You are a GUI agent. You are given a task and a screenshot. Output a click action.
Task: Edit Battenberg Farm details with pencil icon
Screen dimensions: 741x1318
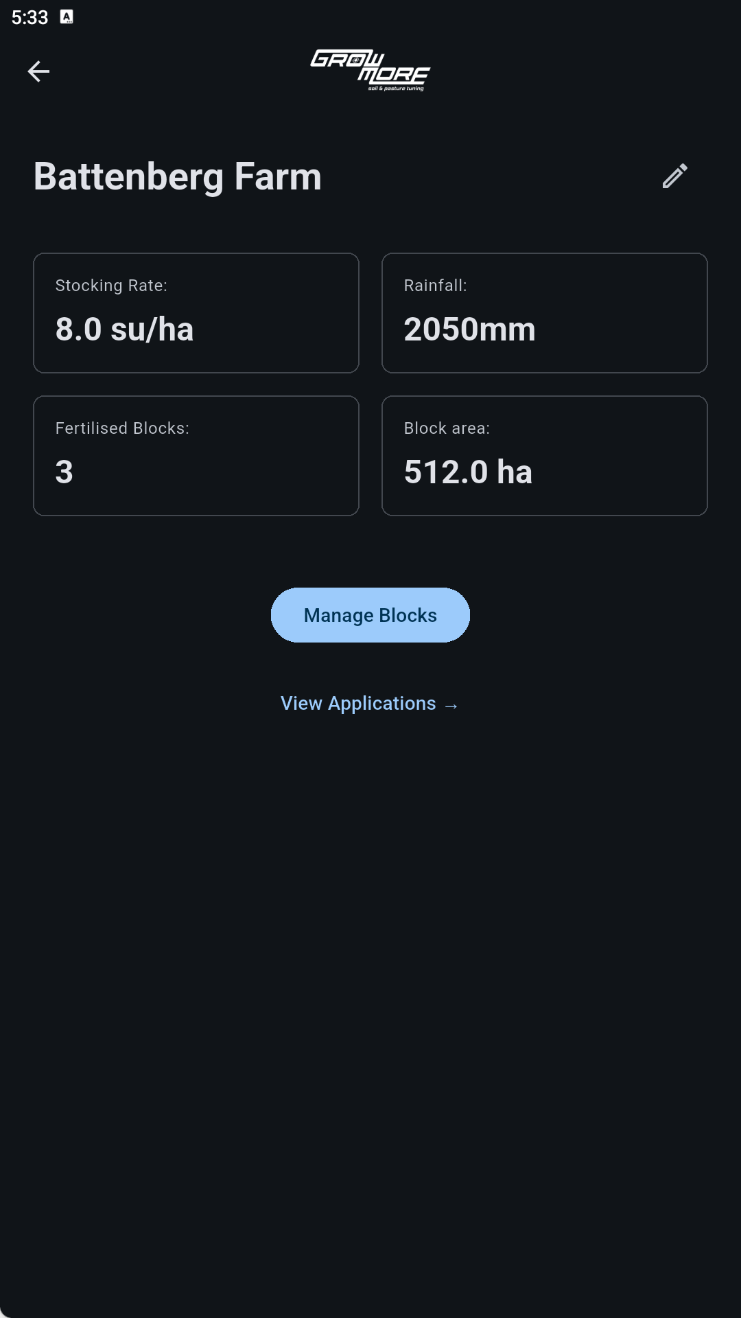point(675,176)
